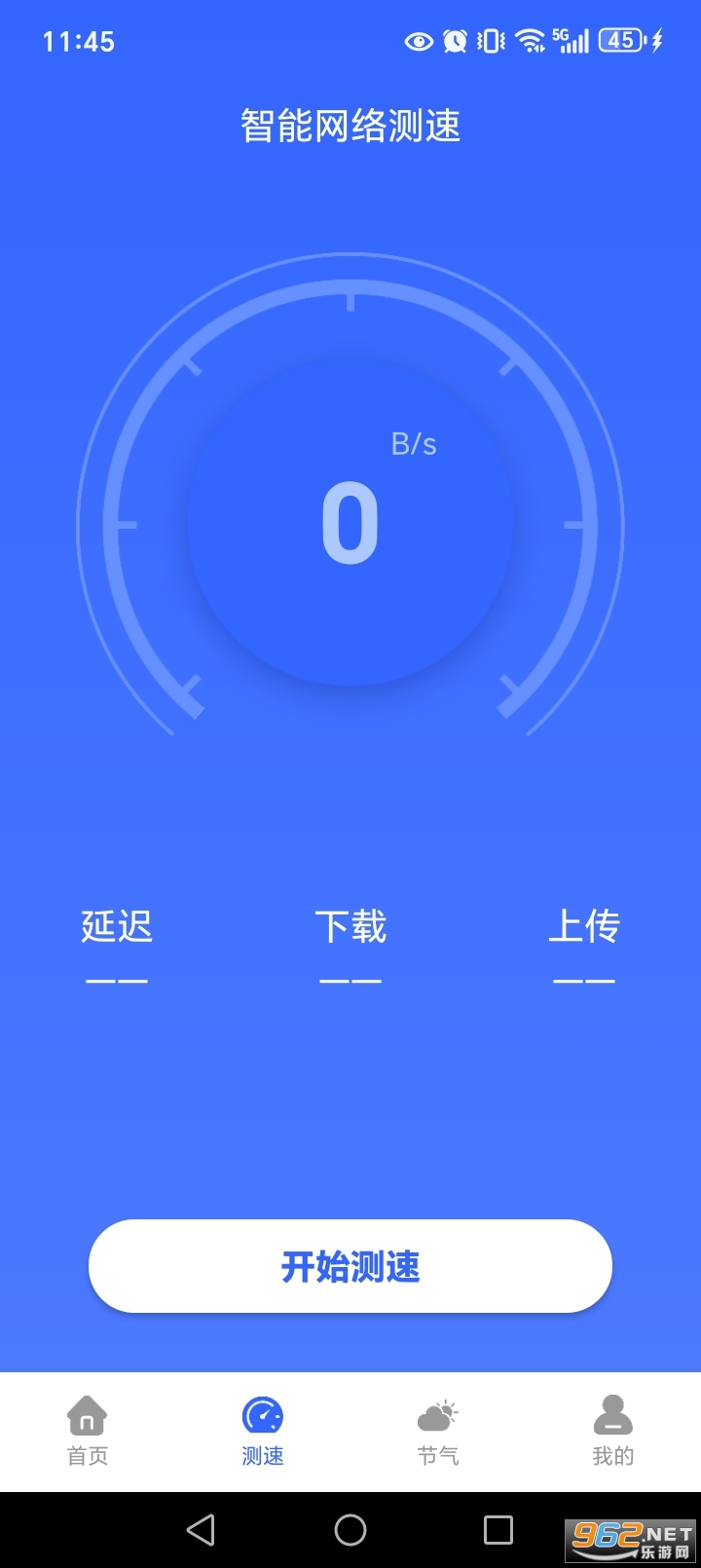This screenshot has width=701, height=1568.
Task: Select the 延迟 latency stat
Action: point(115,928)
